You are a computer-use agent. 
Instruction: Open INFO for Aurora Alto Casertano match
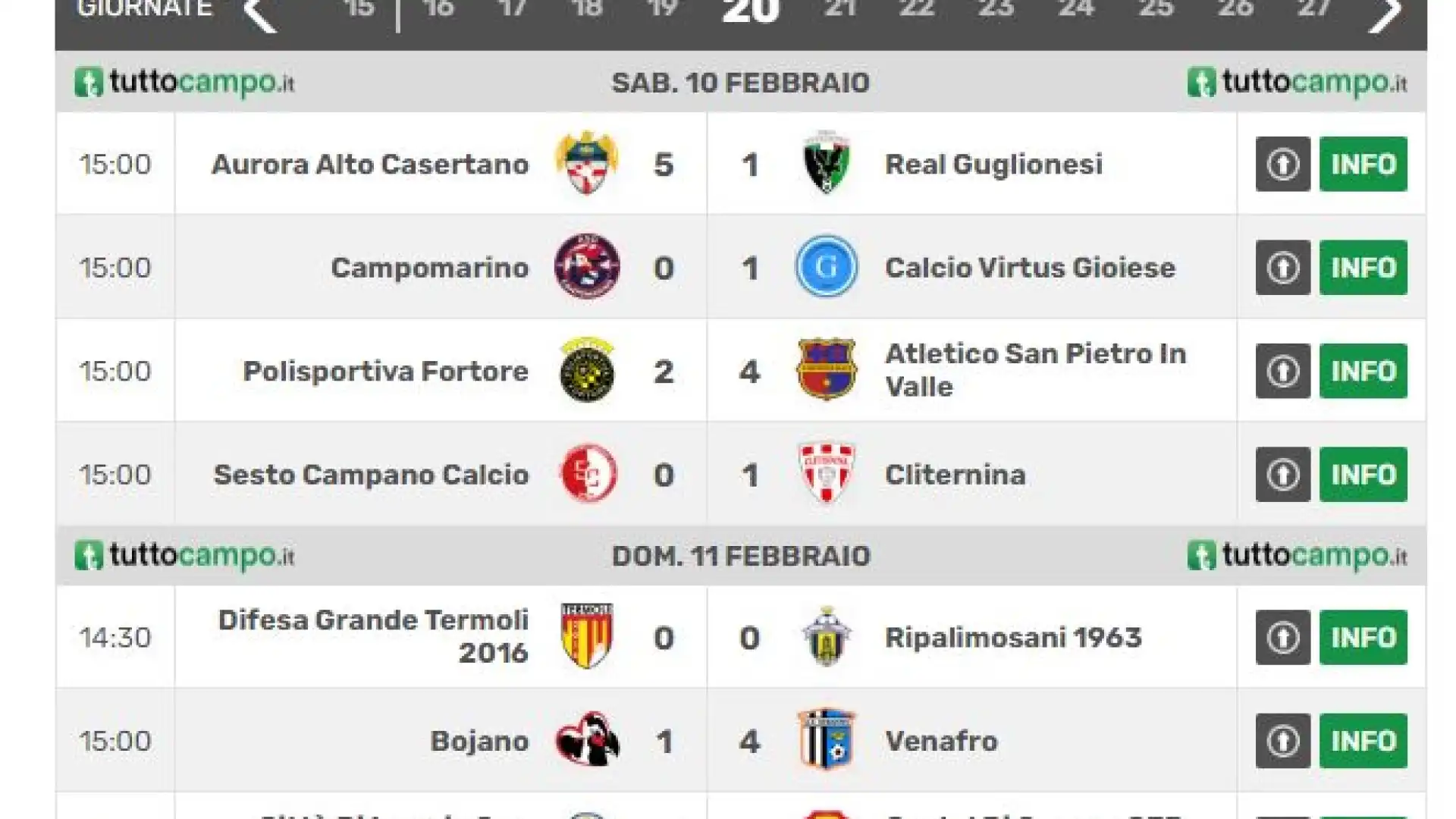(x=1363, y=164)
